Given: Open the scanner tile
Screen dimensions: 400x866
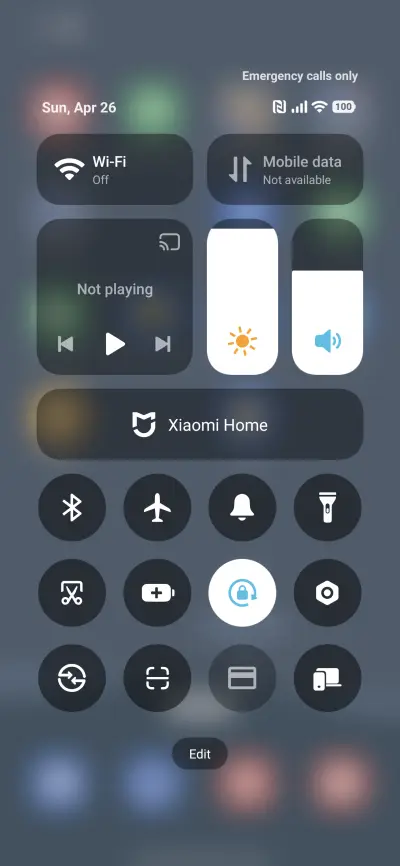Looking at the screenshot, I should point(157,678).
